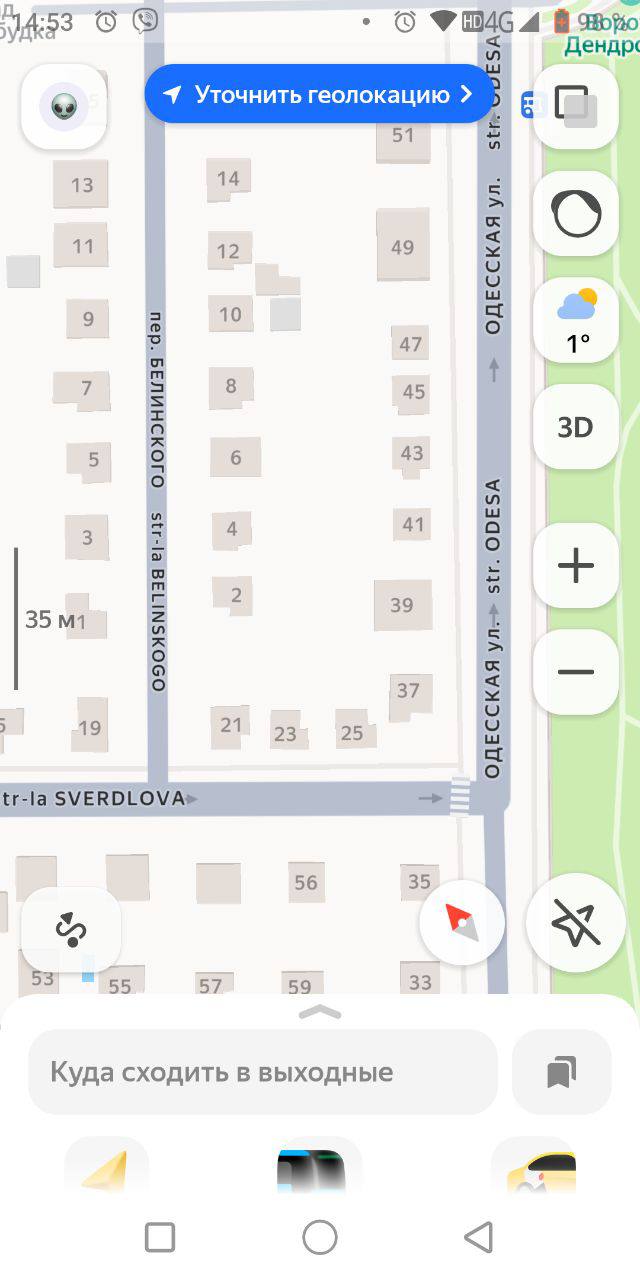640x1280 pixels.
Task: Zoom in with the plus button
Action: point(576,566)
